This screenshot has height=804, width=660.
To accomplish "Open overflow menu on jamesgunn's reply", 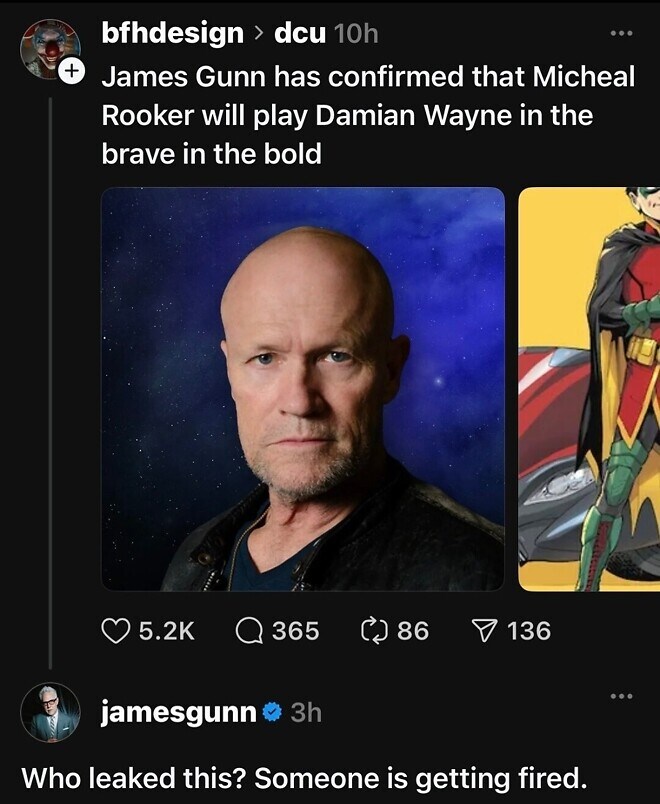I will (621, 697).
